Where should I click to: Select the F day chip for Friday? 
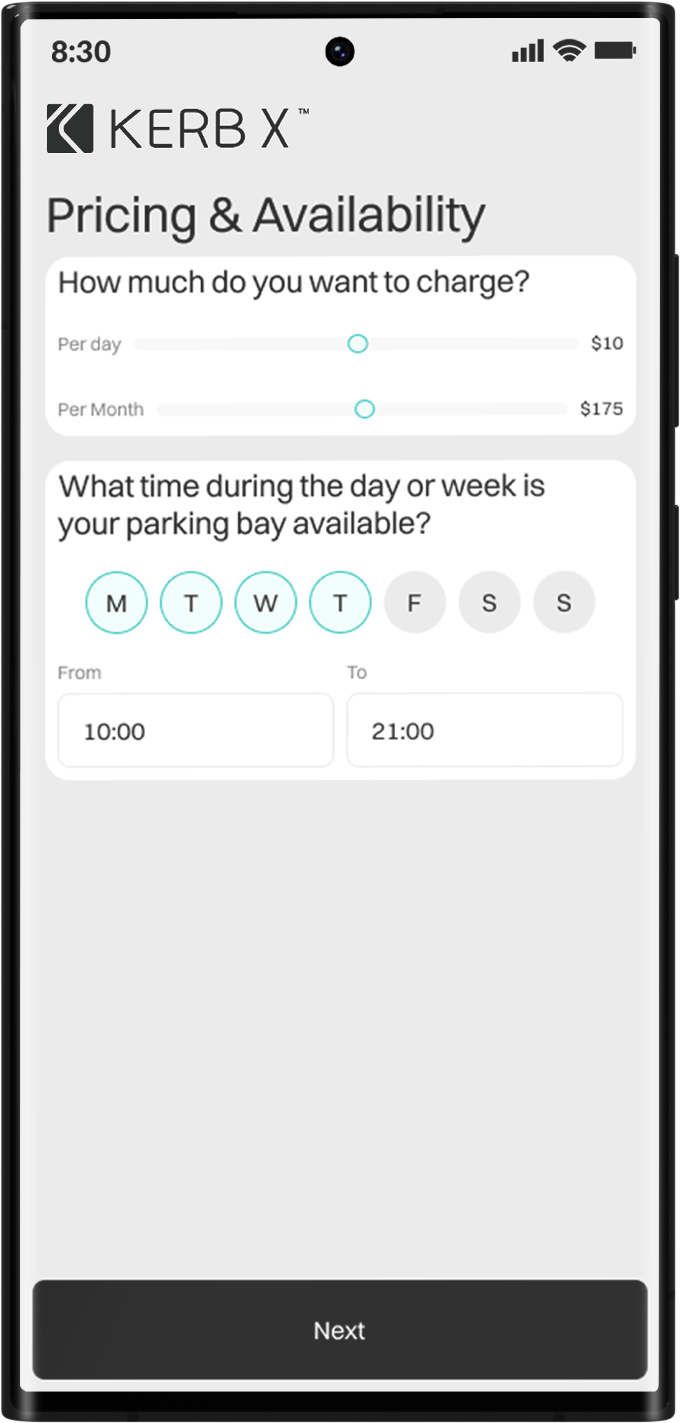tap(415, 603)
